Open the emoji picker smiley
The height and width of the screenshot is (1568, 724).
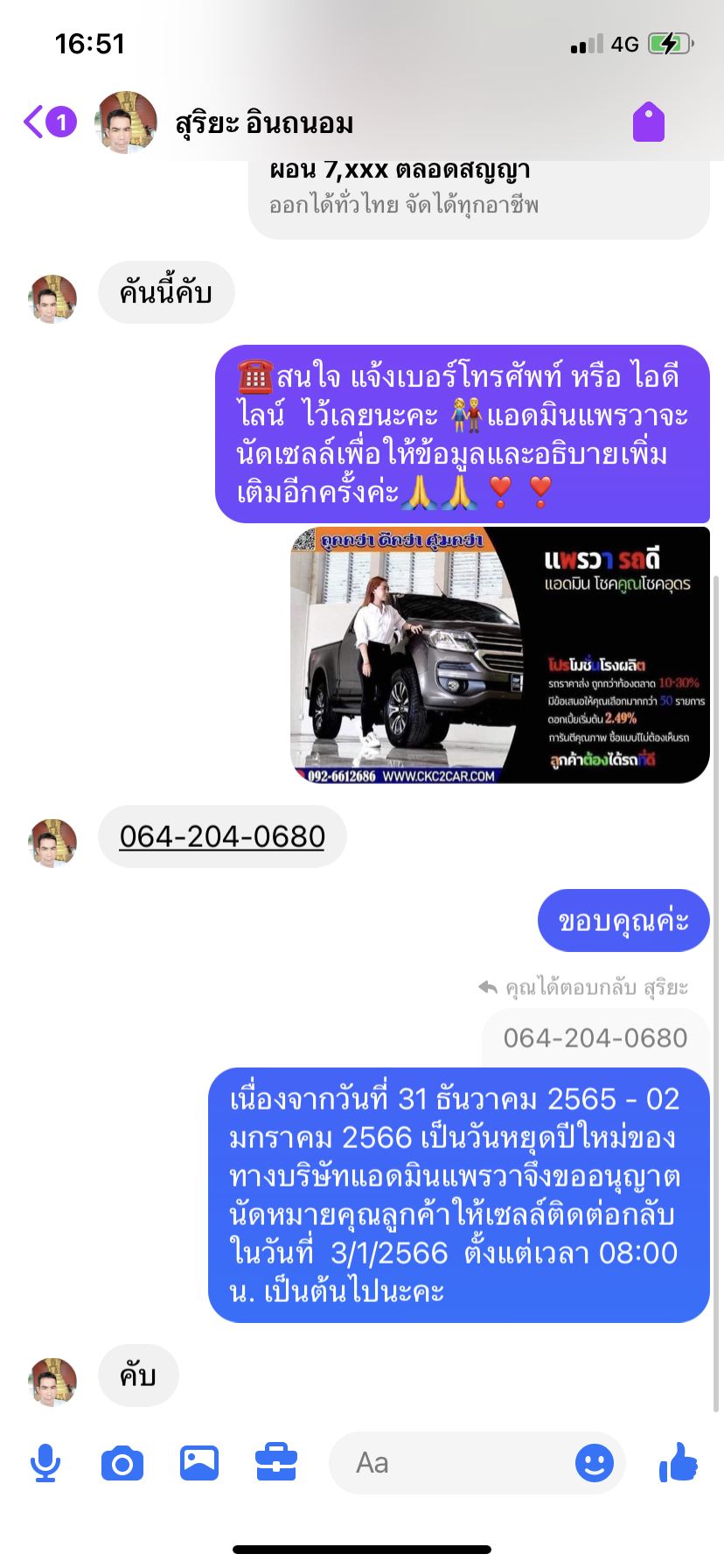point(595,1463)
